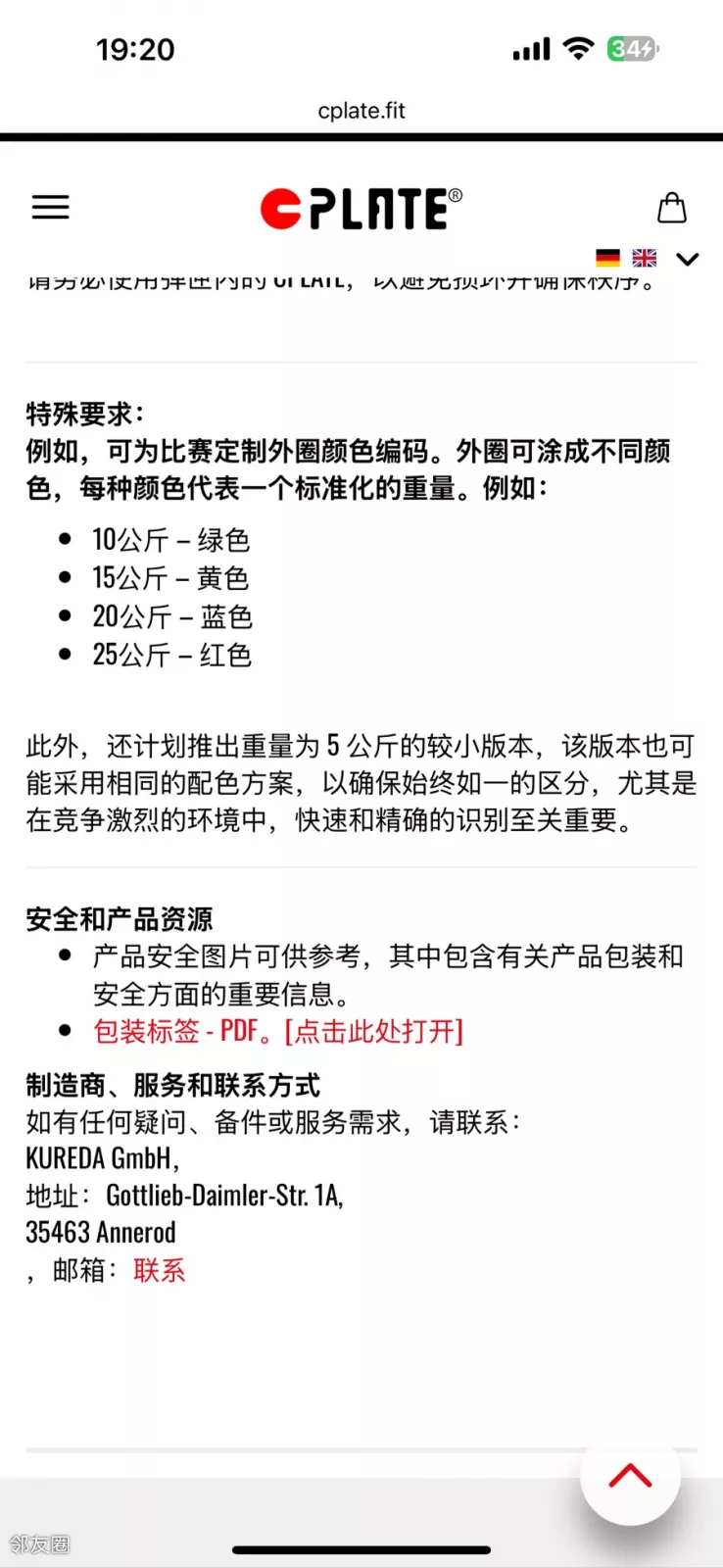
Task: Tap the cplate.fit address bar
Action: 361,111
